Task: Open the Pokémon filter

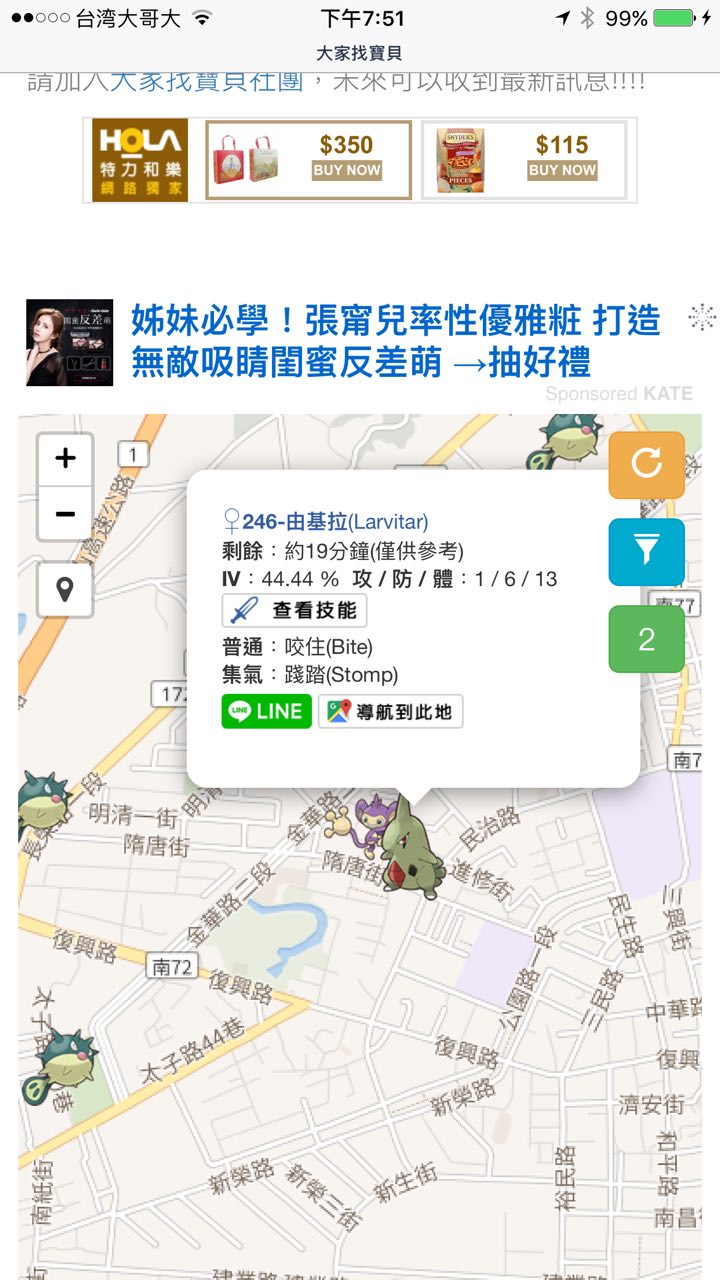Action: click(646, 551)
